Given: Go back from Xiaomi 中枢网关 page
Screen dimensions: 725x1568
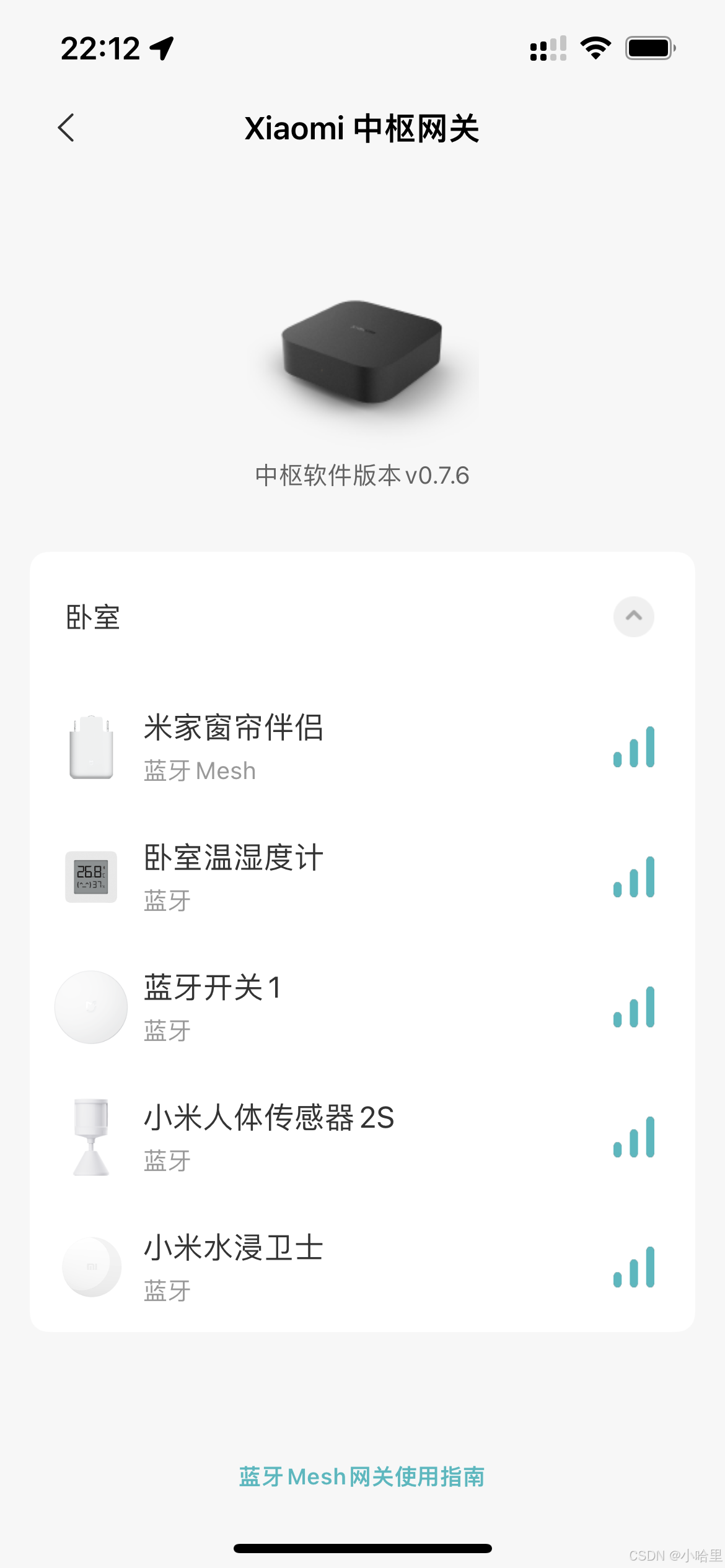Looking at the screenshot, I should [66, 128].
